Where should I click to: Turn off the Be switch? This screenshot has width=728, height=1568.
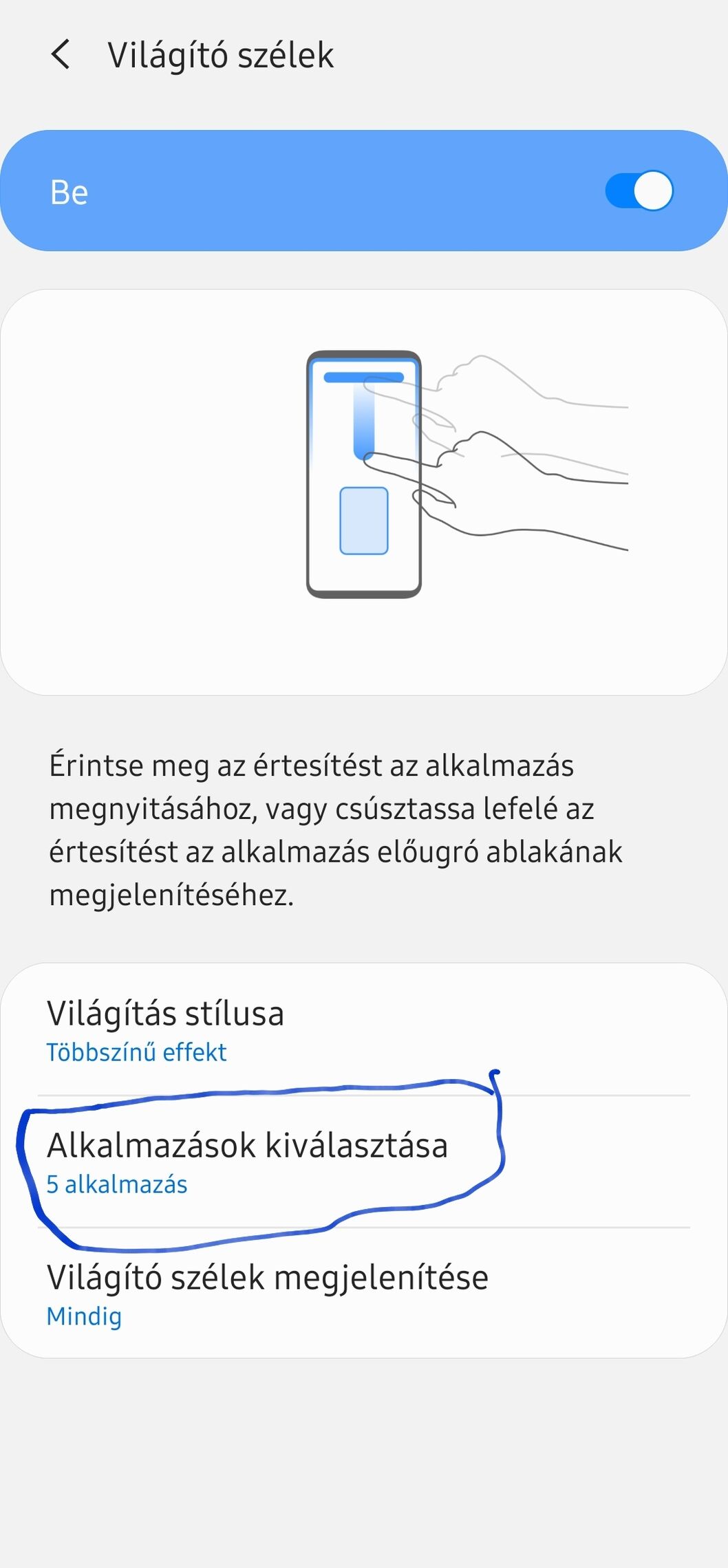pos(639,191)
